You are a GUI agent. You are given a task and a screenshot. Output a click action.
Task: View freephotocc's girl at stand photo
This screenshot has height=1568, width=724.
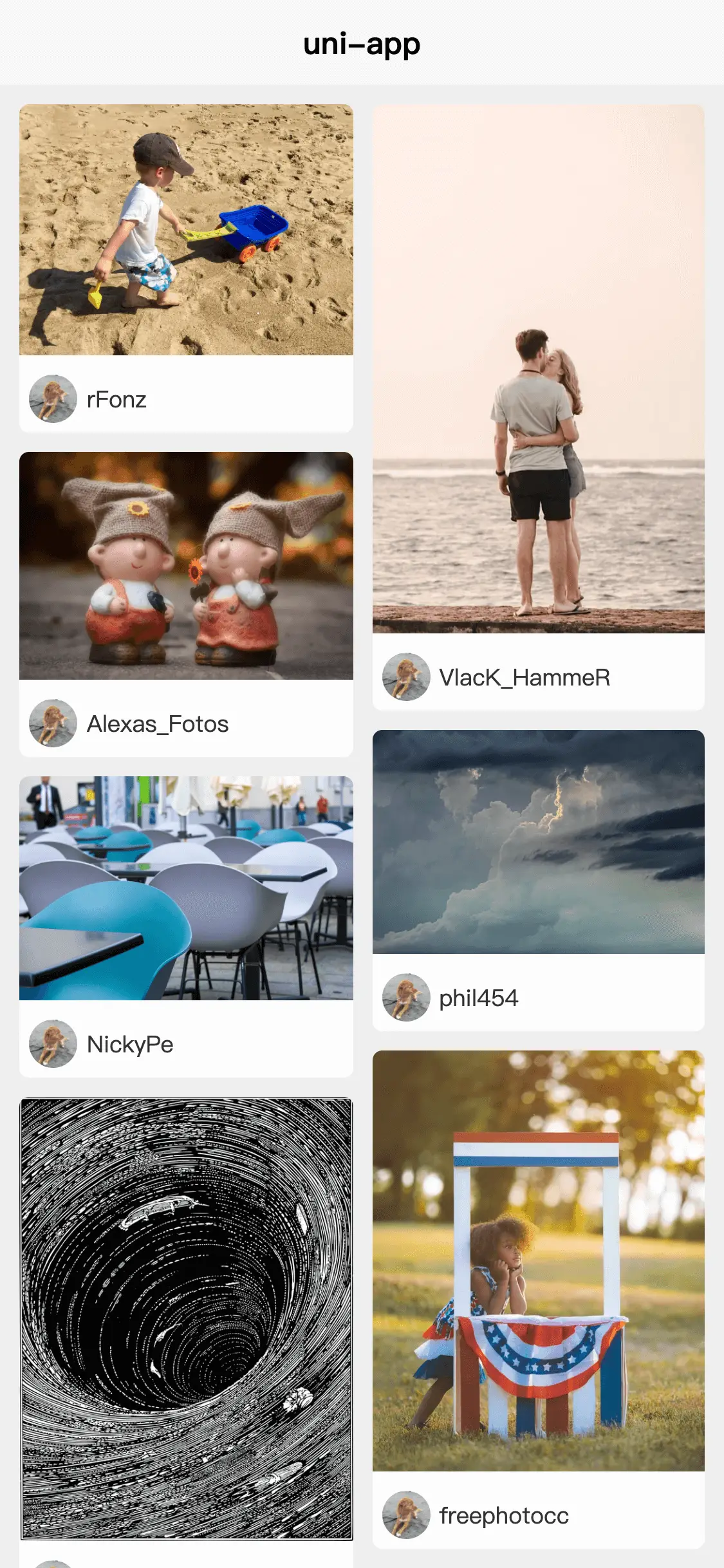point(538,1261)
